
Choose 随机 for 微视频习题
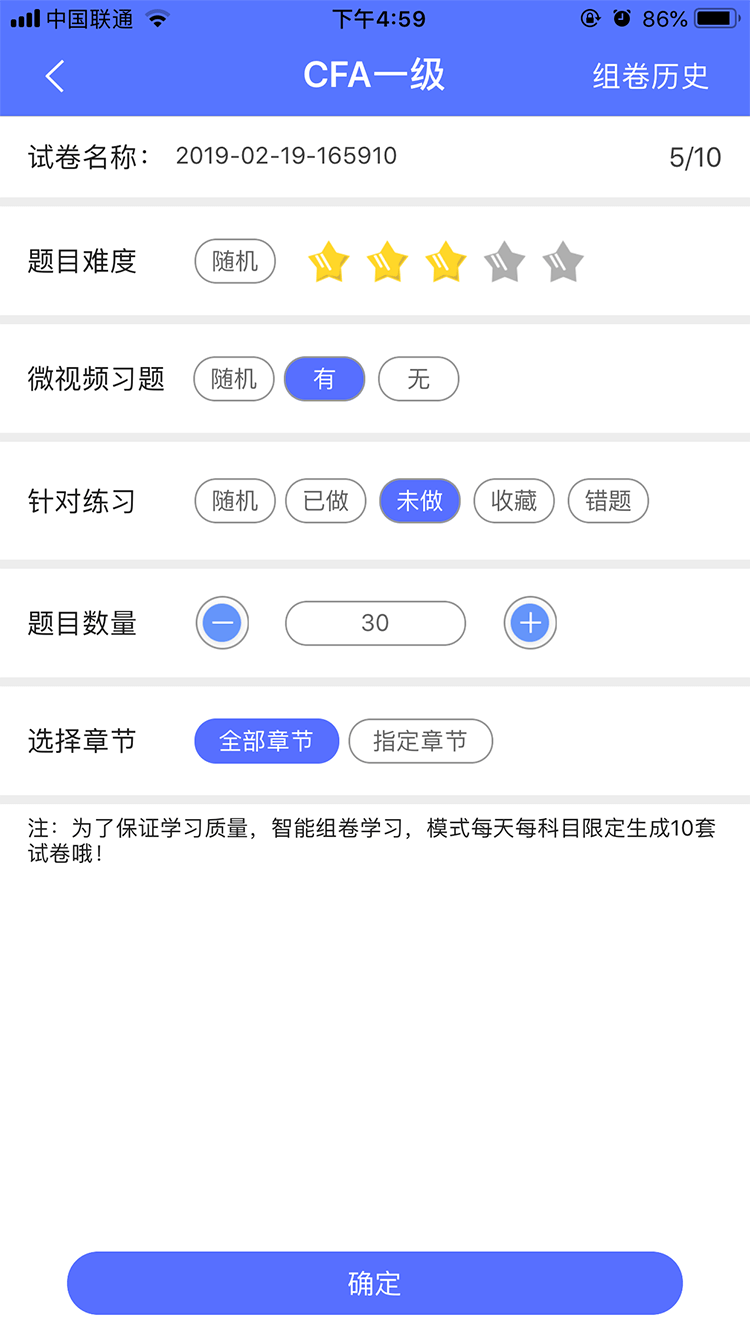(234, 379)
